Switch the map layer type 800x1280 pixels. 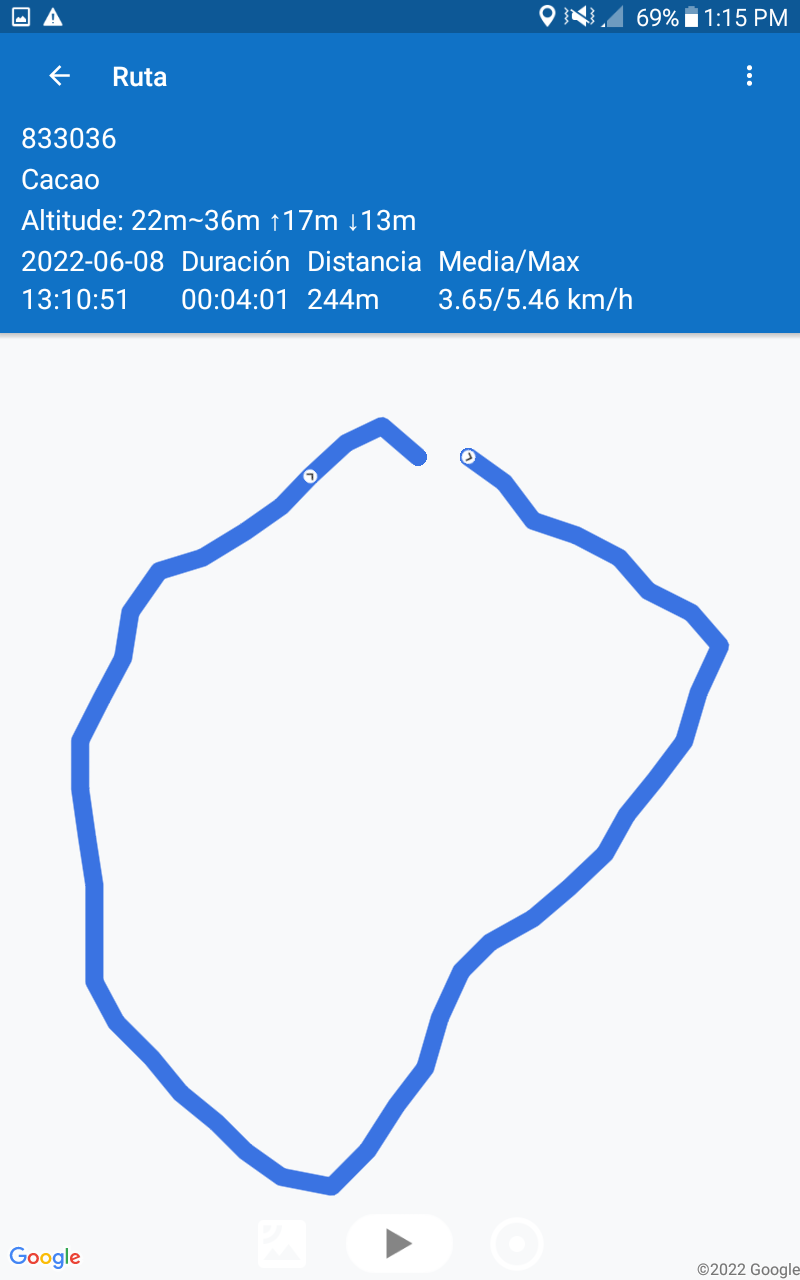[282, 1243]
